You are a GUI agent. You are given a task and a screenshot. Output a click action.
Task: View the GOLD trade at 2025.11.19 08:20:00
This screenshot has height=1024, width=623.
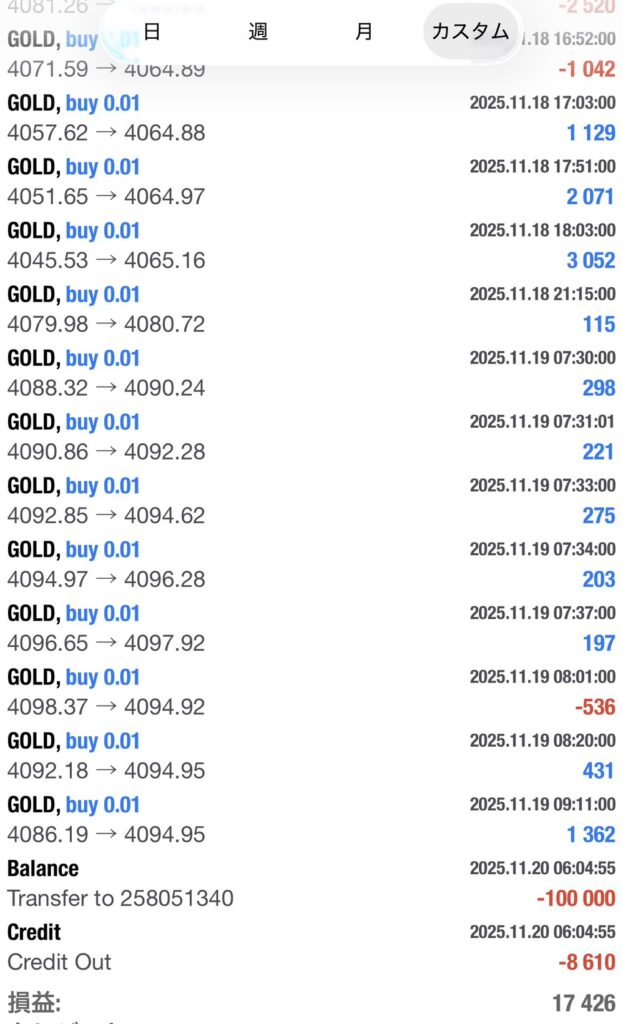tap(311, 756)
